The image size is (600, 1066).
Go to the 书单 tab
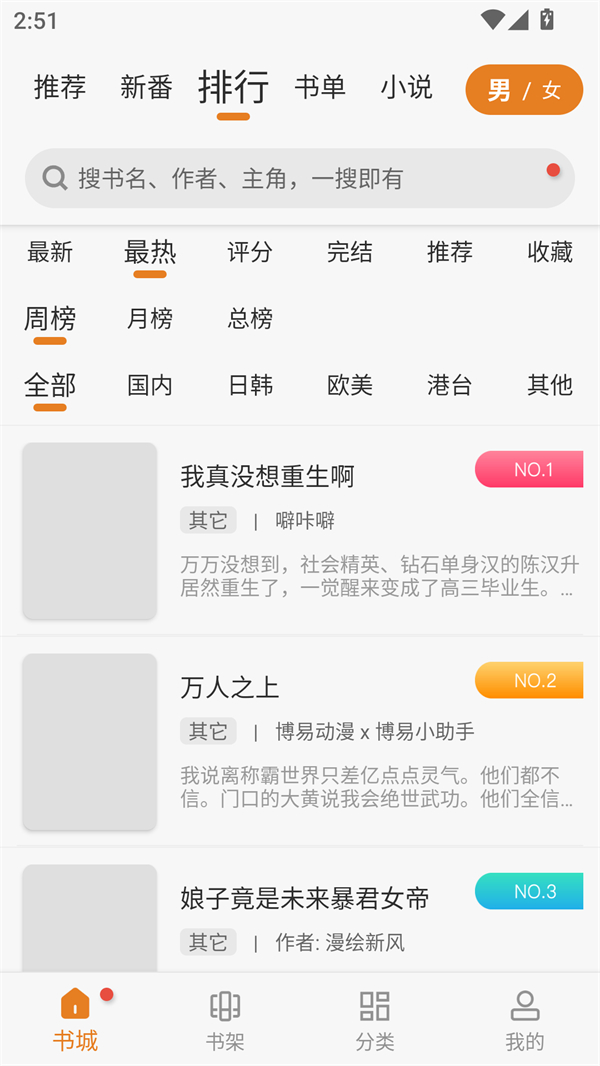point(320,88)
